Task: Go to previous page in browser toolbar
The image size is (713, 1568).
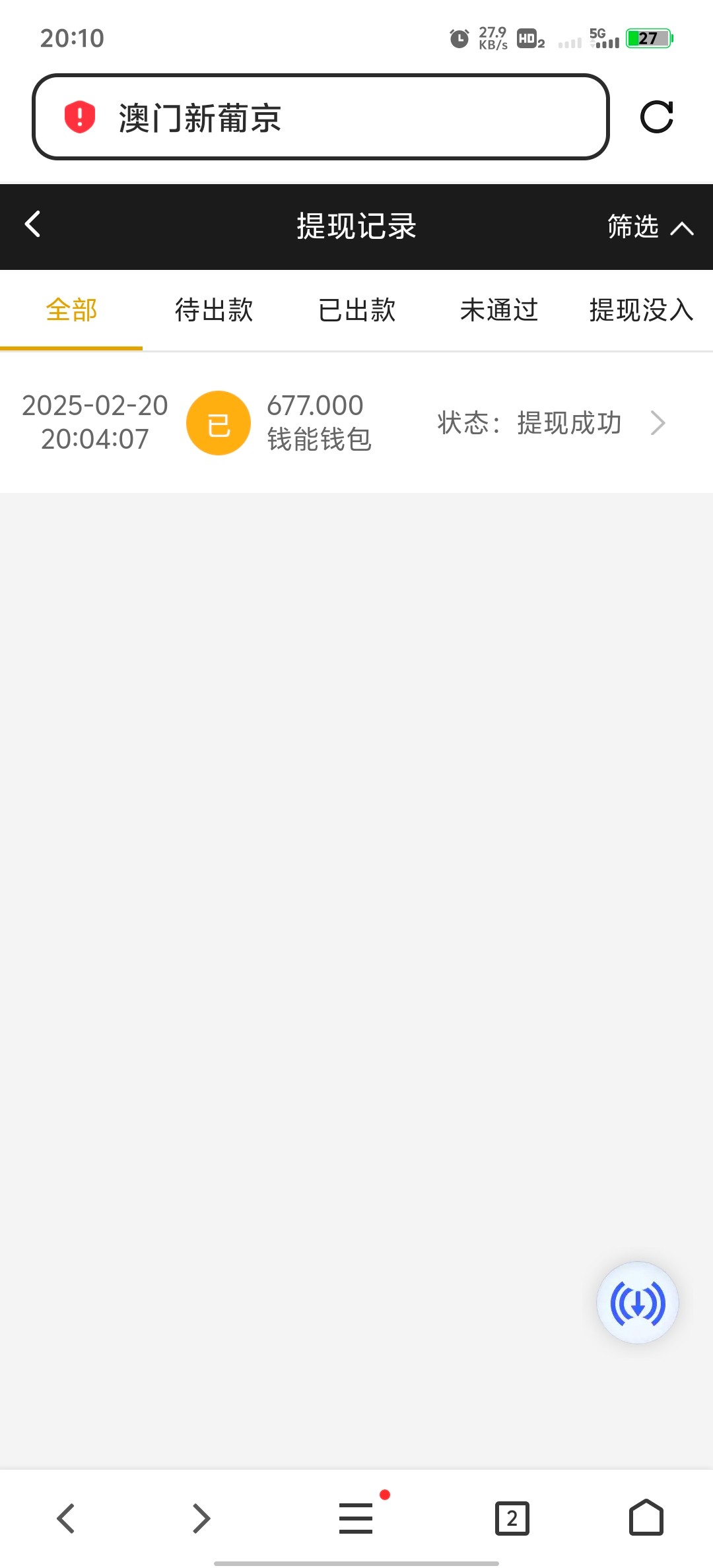Action: coord(65,1519)
